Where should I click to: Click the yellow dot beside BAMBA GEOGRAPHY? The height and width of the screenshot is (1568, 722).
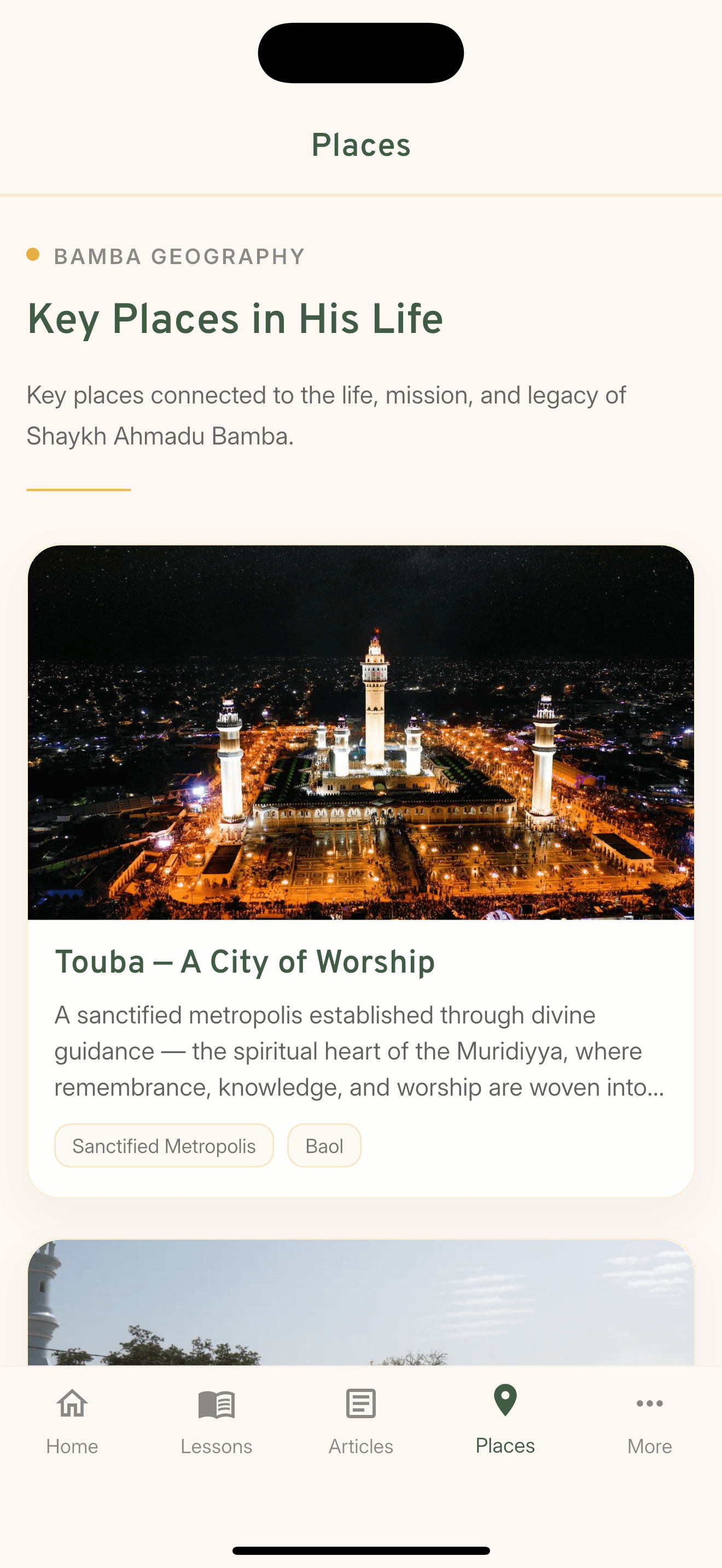pos(33,254)
